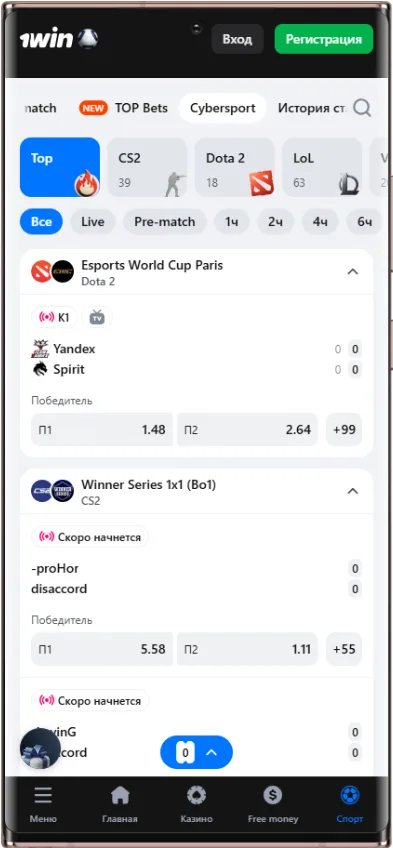Tap the green Регистрация button
The height and width of the screenshot is (848, 393).
click(x=323, y=39)
